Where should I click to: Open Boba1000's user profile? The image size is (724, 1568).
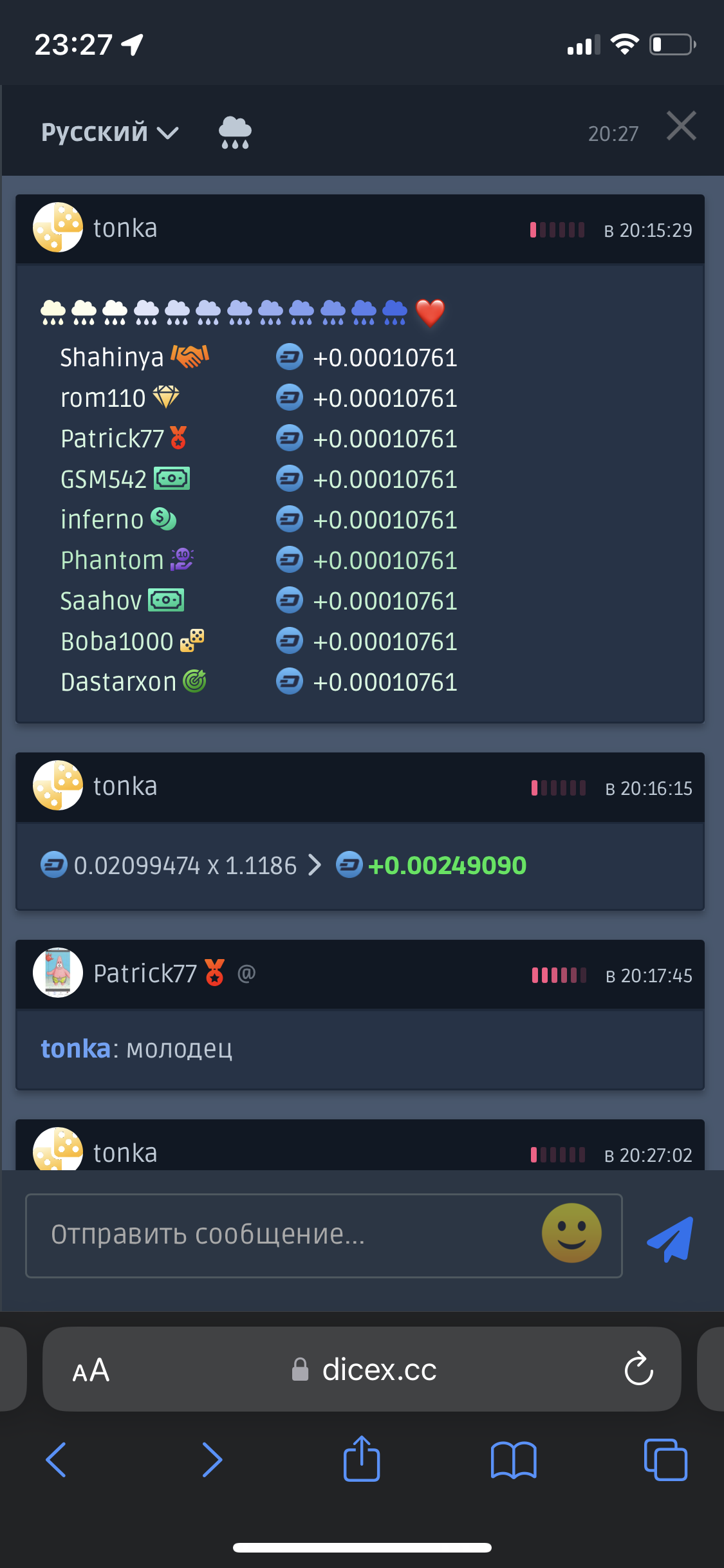click(117, 642)
